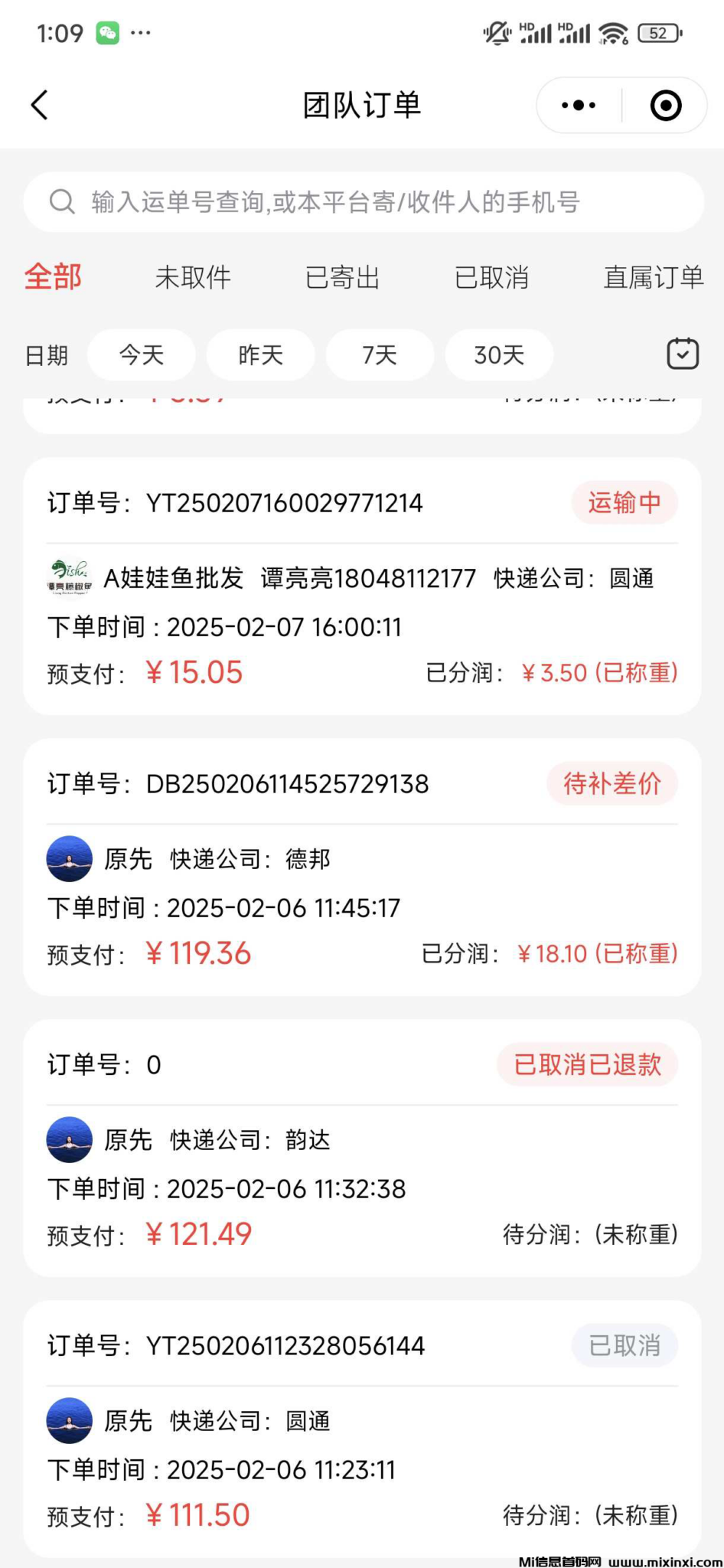Tap the 待补差价 status label
Screen dimensions: 724x1568
(612, 783)
